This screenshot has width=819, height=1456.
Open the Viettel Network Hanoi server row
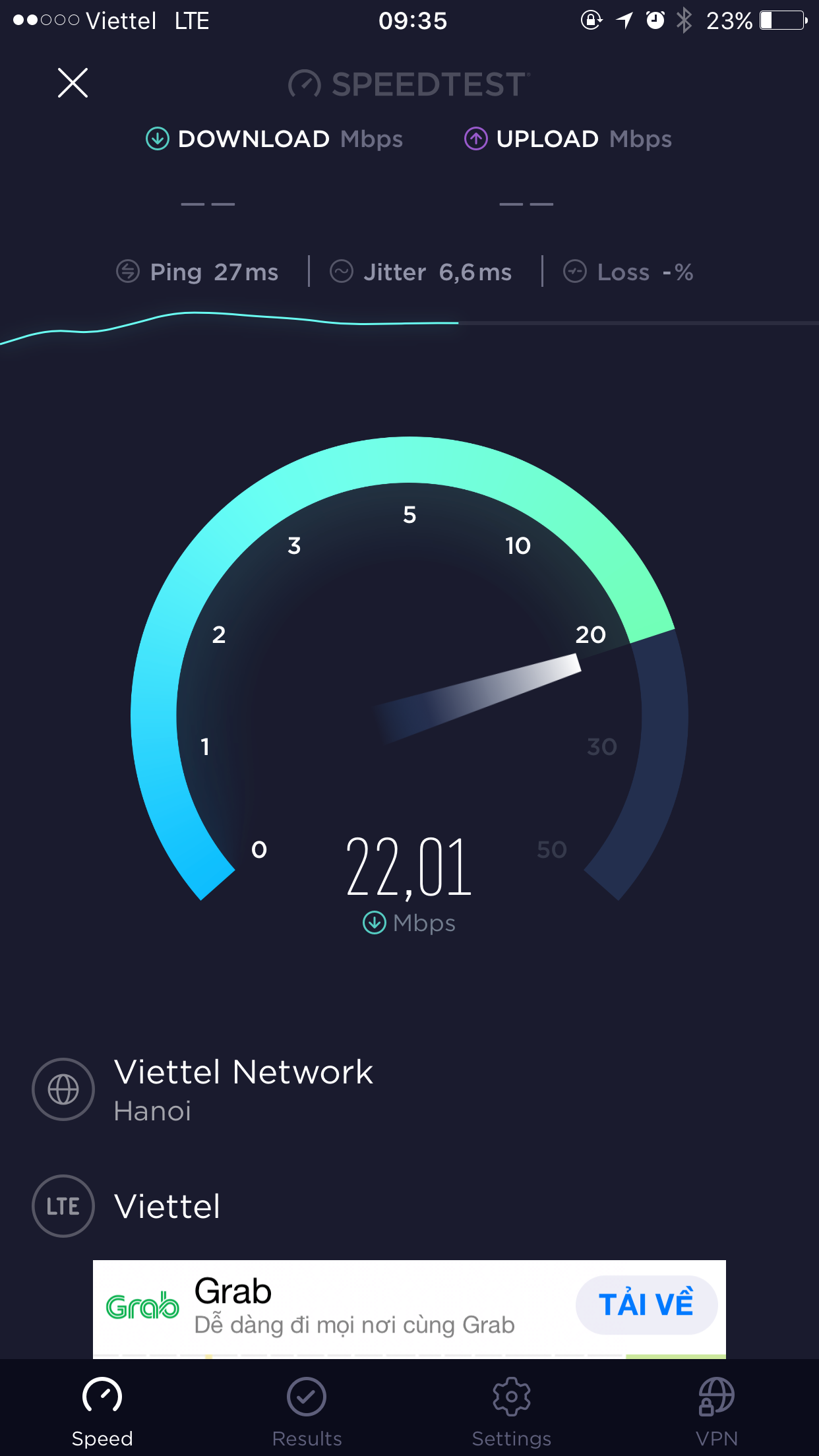pos(409,1089)
